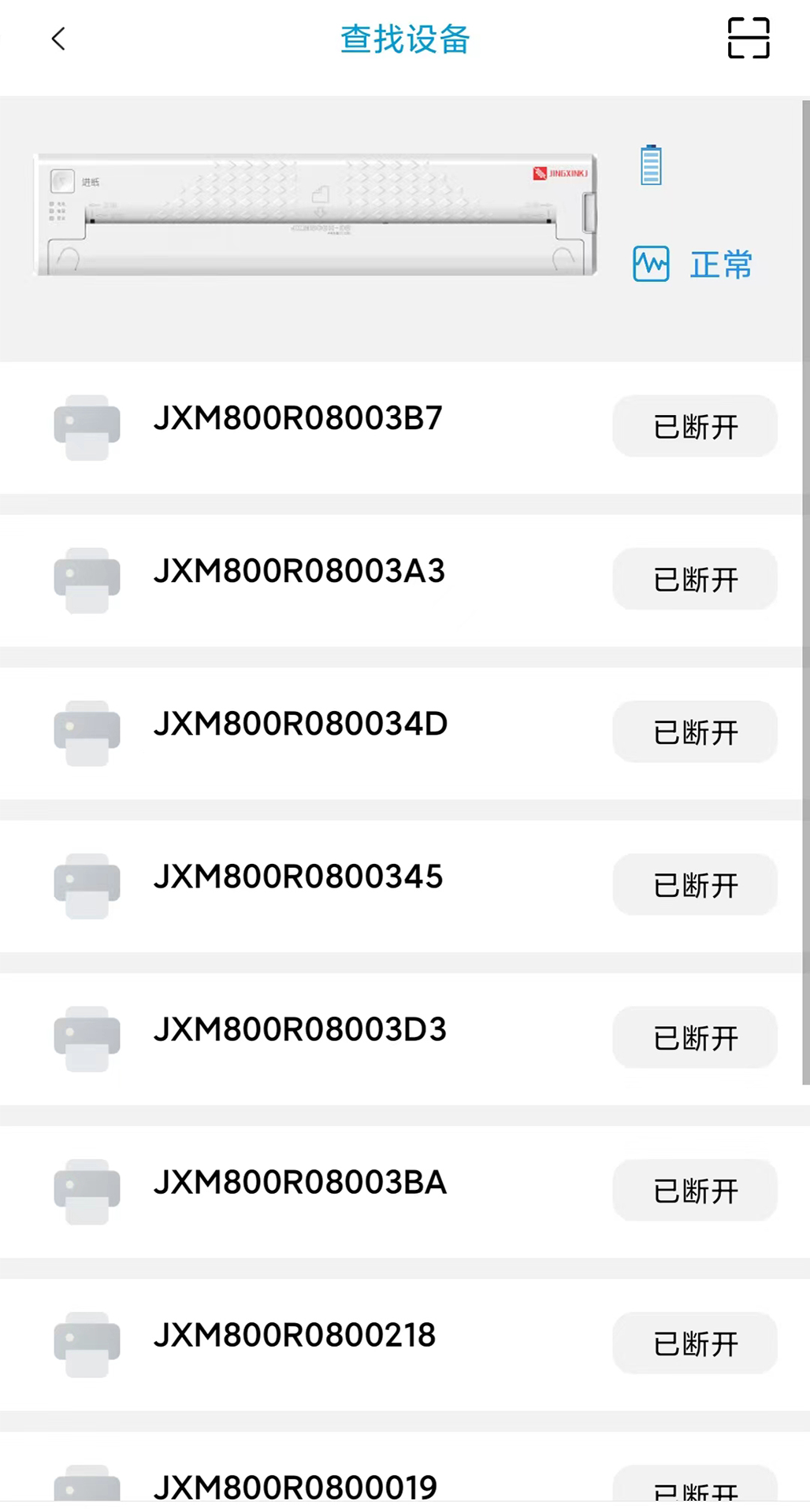Open details for JXM800R08003BA device name

point(299,1182)
